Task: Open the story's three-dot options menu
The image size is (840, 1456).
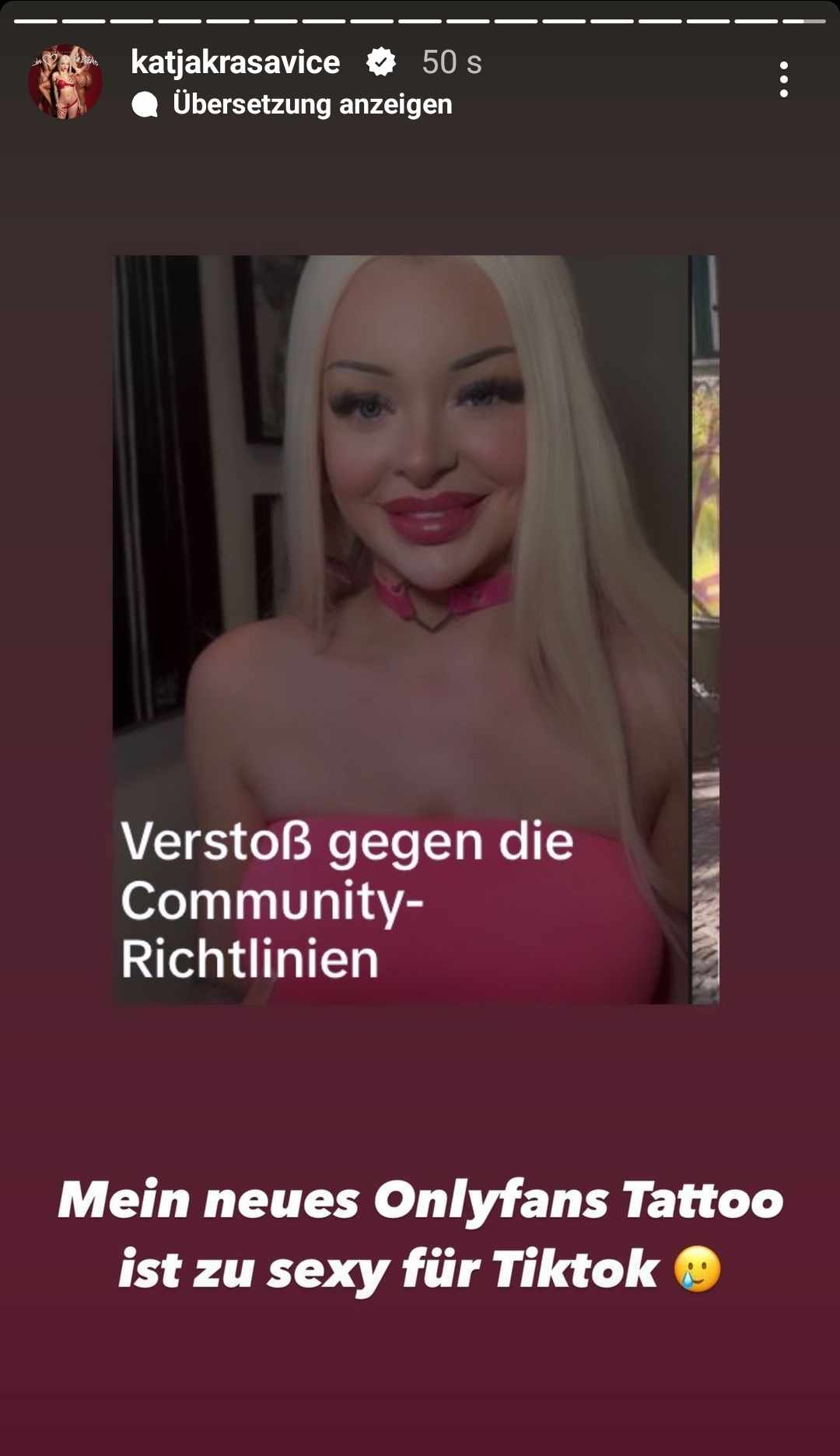Action: pyautogui.click(x=783, y=79)
